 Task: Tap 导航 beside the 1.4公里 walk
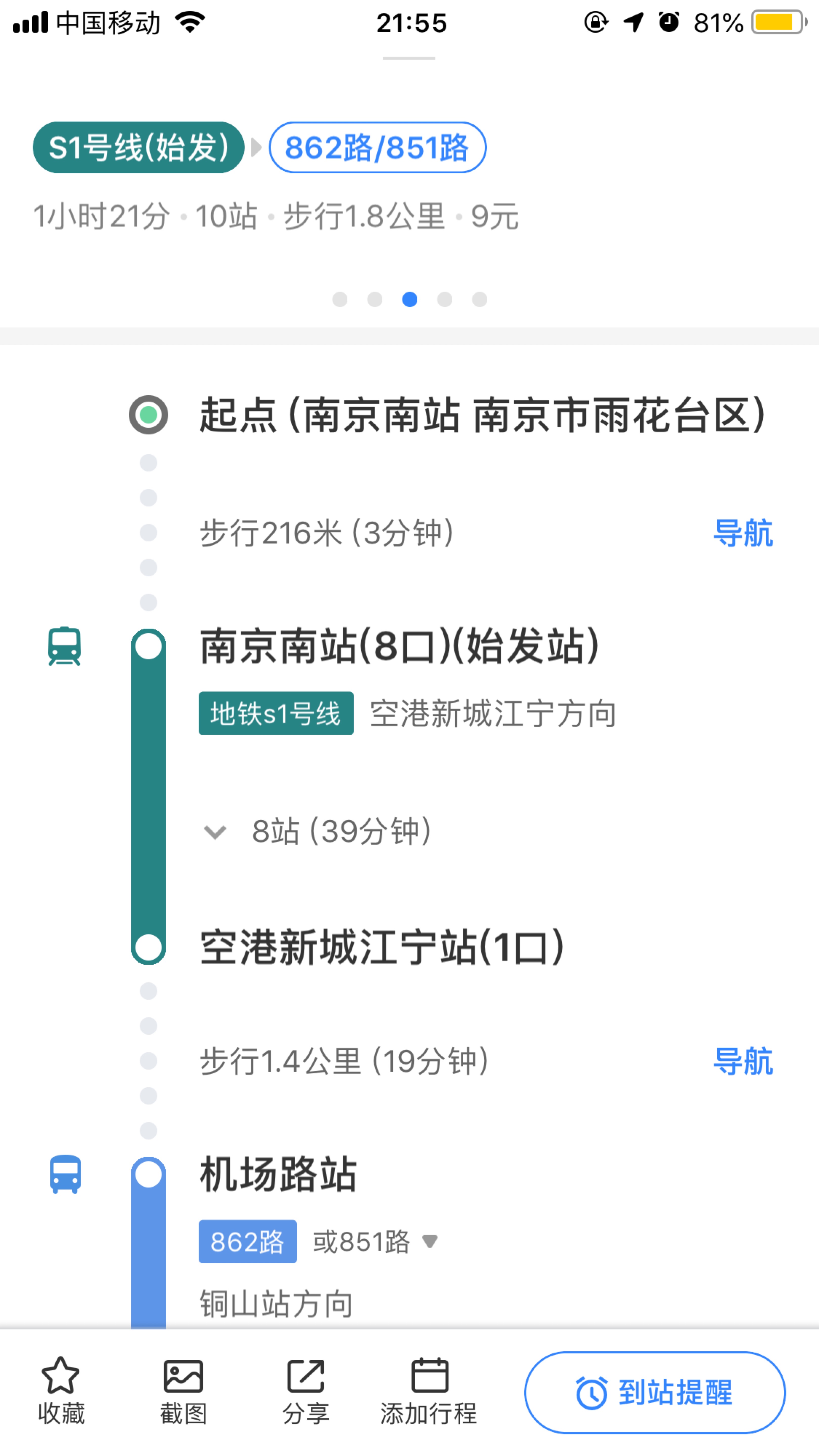(x=743, y=1061)
